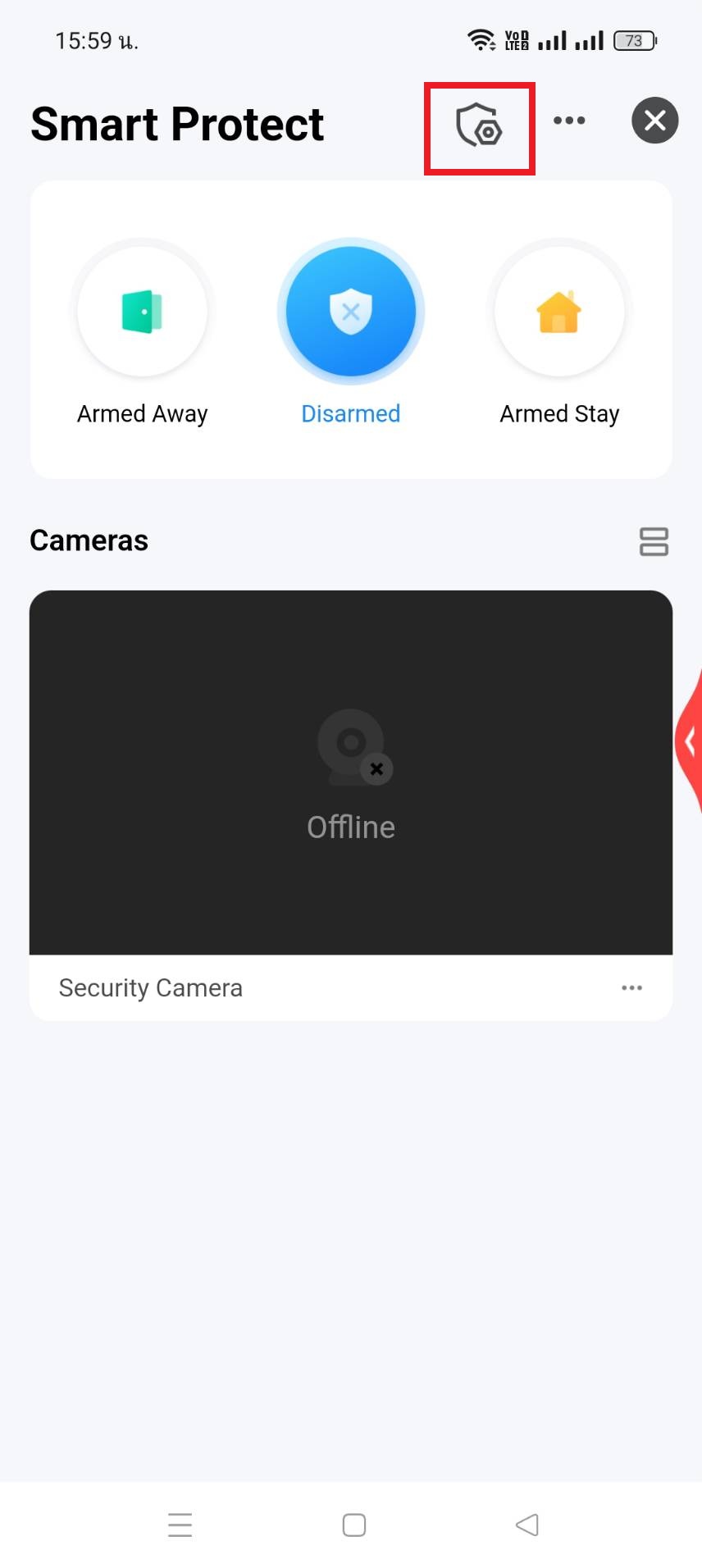The image size is (702, 1568).
Task: Open the offline Security Camera feed
Action: point(351,773)
